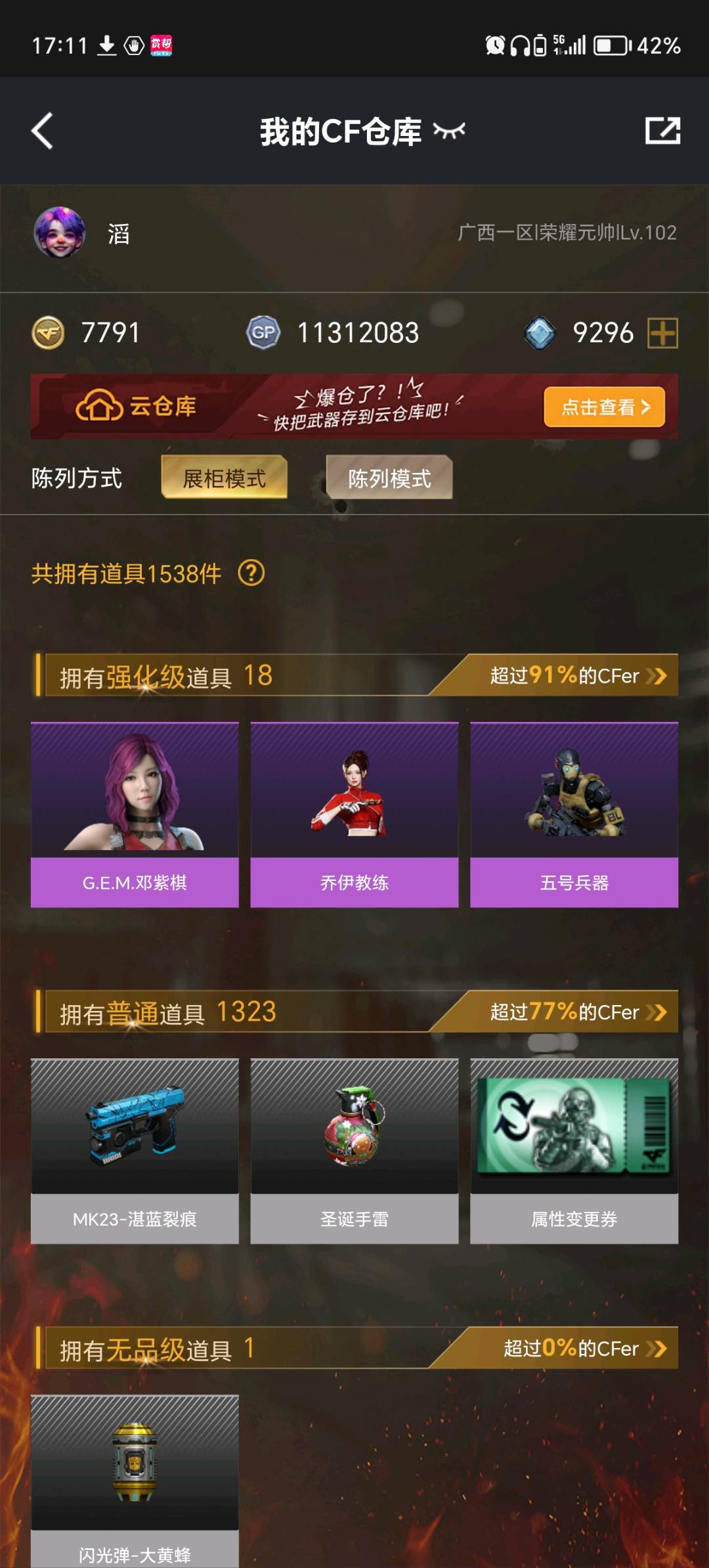Viewport: 709px width, 1568px height.
Task: Tap 点击查看 on the 云仓库 banner
Action: (x=604, y=407)
